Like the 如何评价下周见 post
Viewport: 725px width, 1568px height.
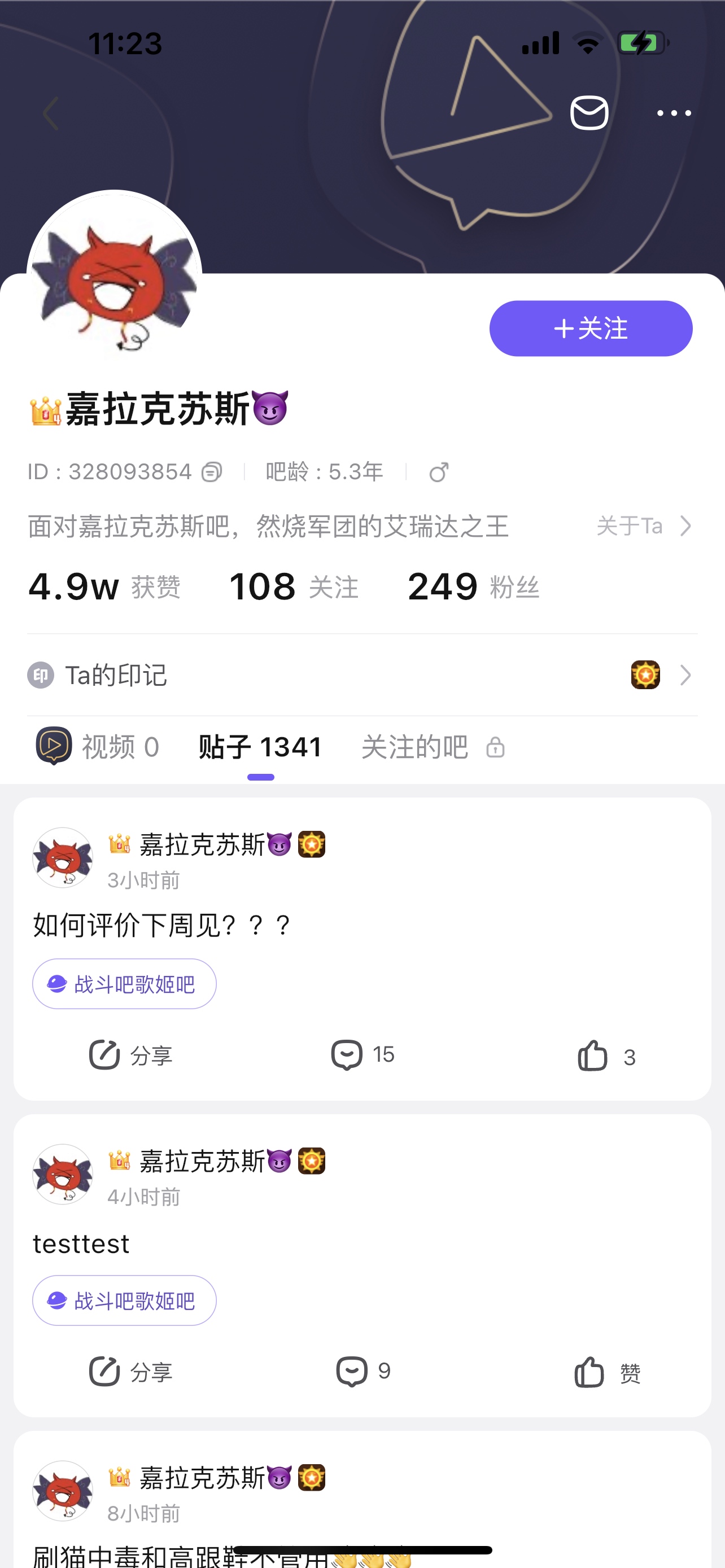(606, 1055)
